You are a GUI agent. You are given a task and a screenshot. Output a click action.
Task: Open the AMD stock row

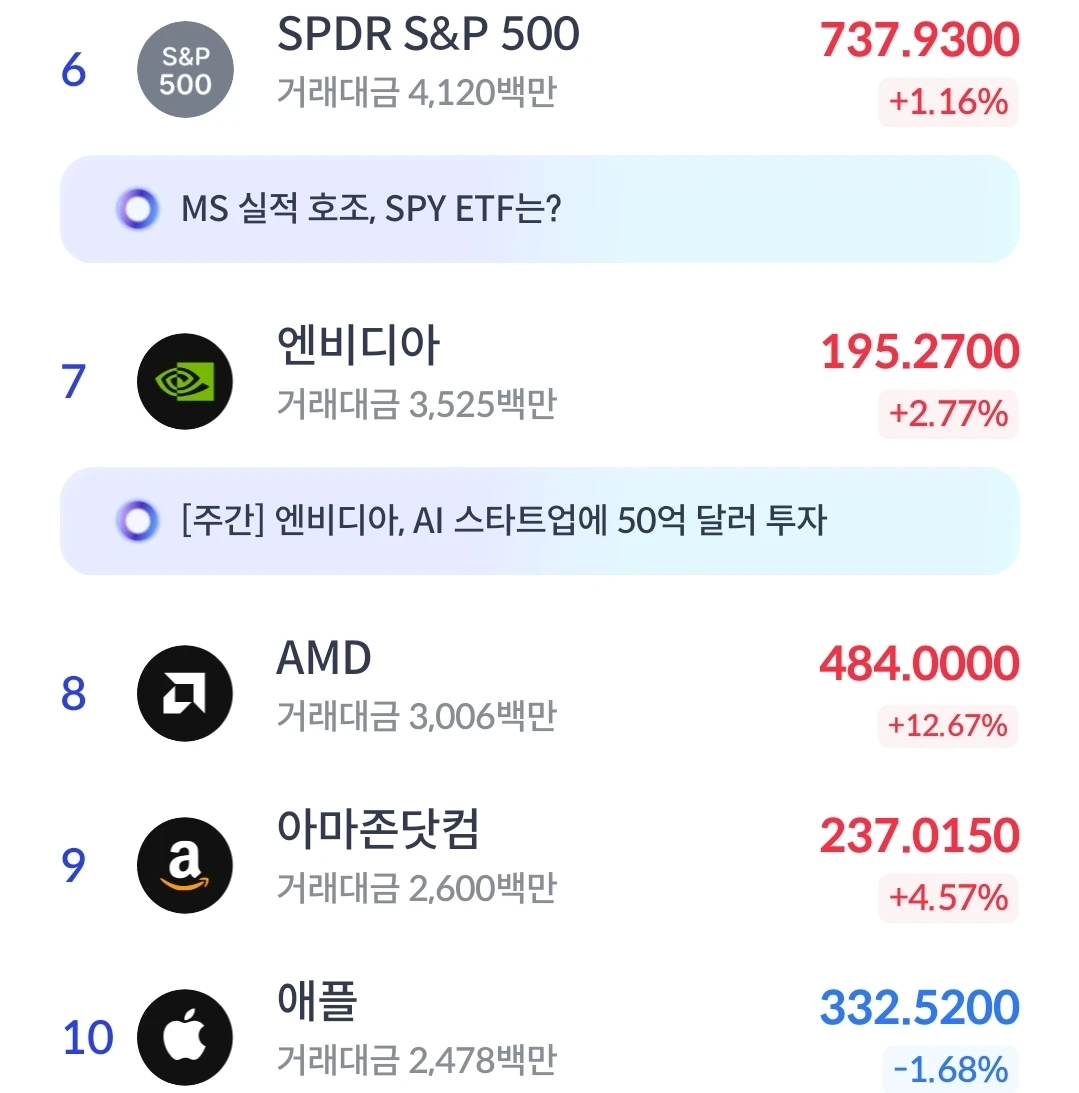click(x=540, y=693)
